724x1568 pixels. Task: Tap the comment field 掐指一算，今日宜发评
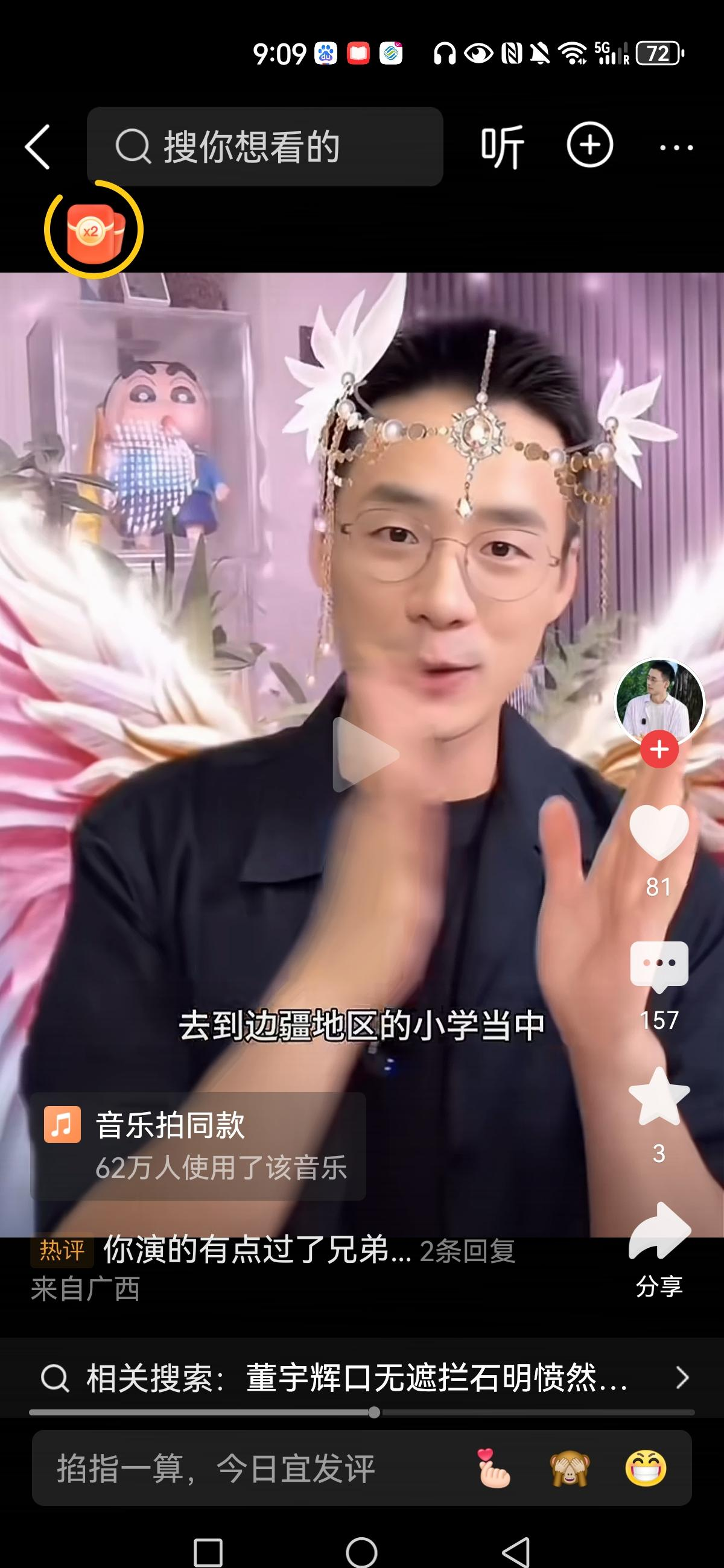244,1468
